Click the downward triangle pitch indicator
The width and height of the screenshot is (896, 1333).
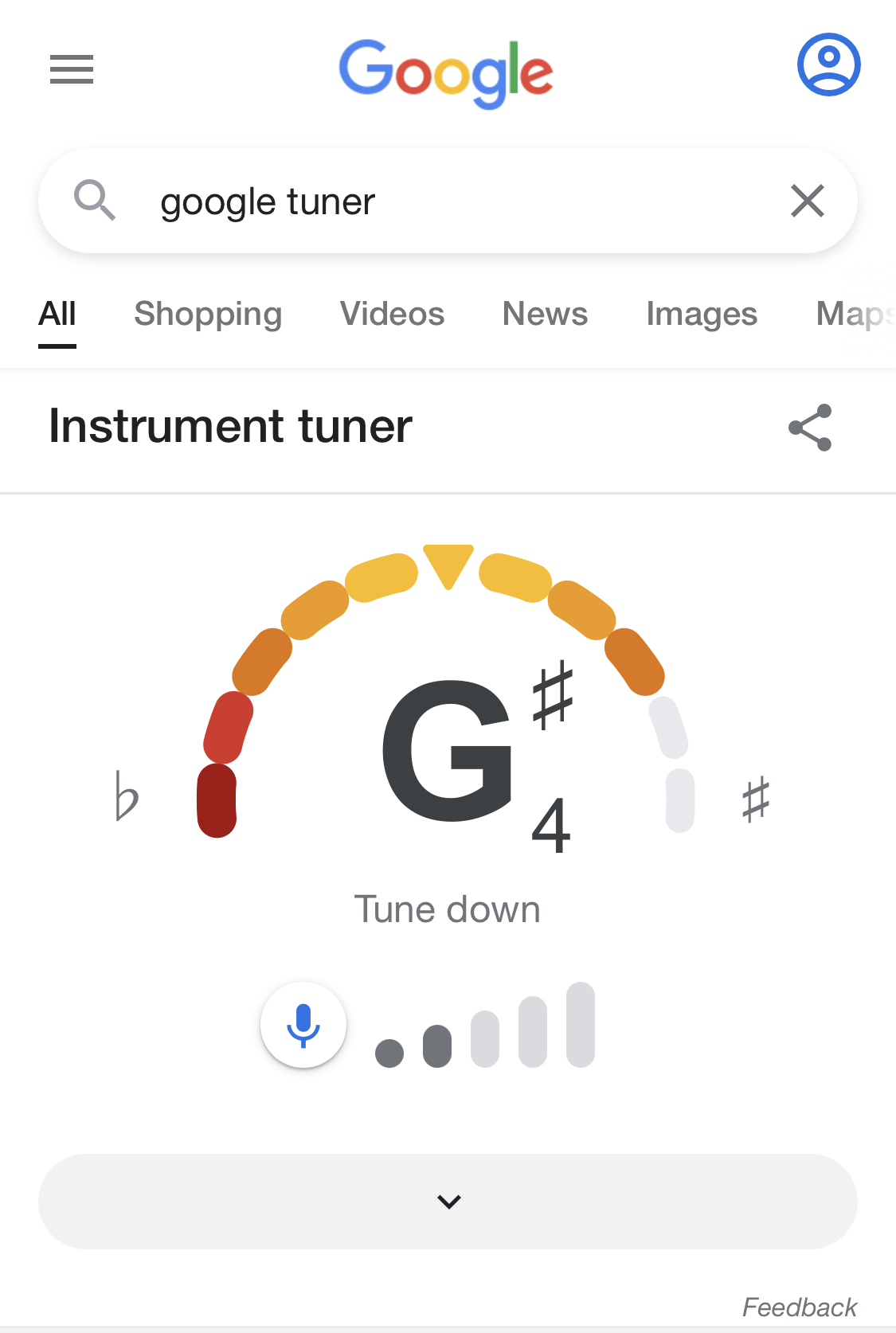[x=448, y=562]
